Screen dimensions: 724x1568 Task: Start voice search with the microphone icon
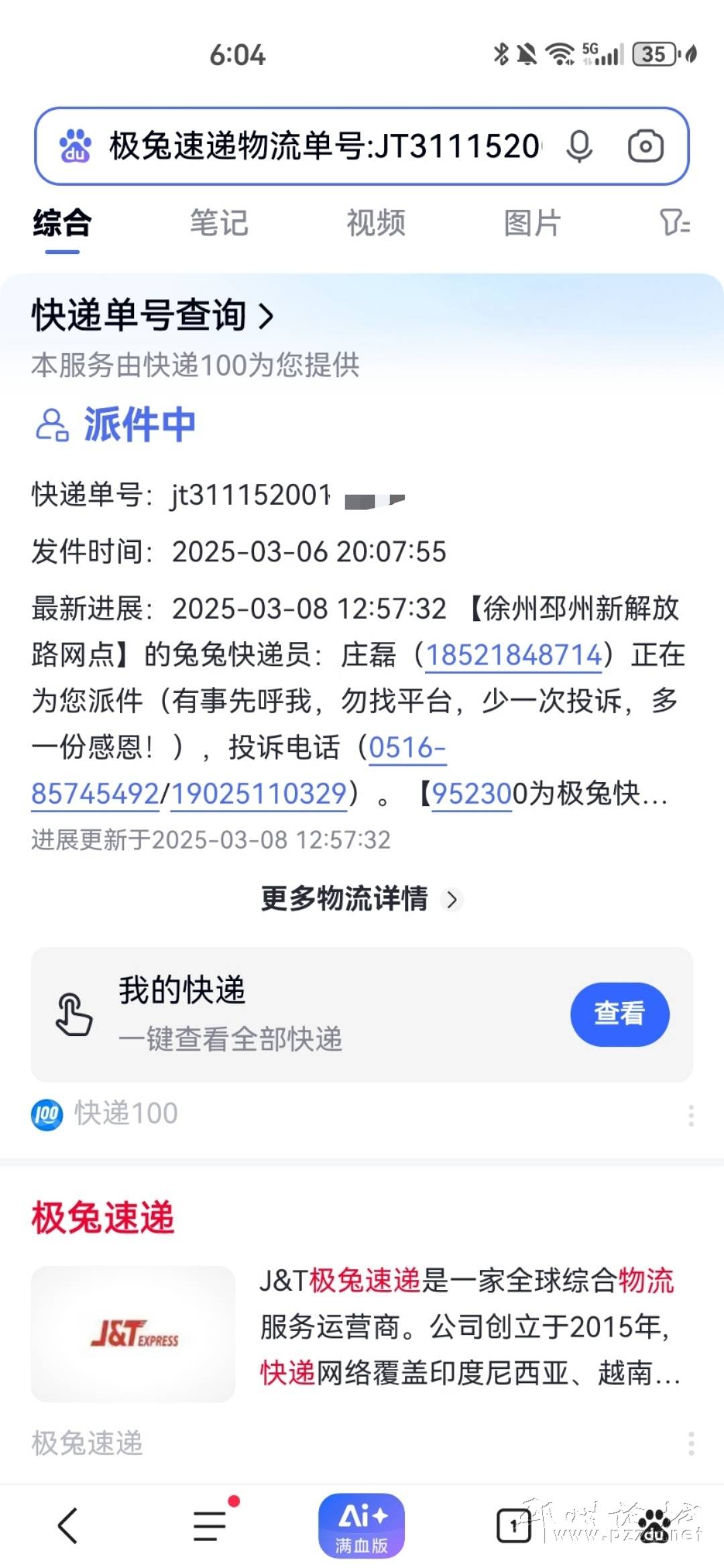pyautogui.click(x=579, y=146)
